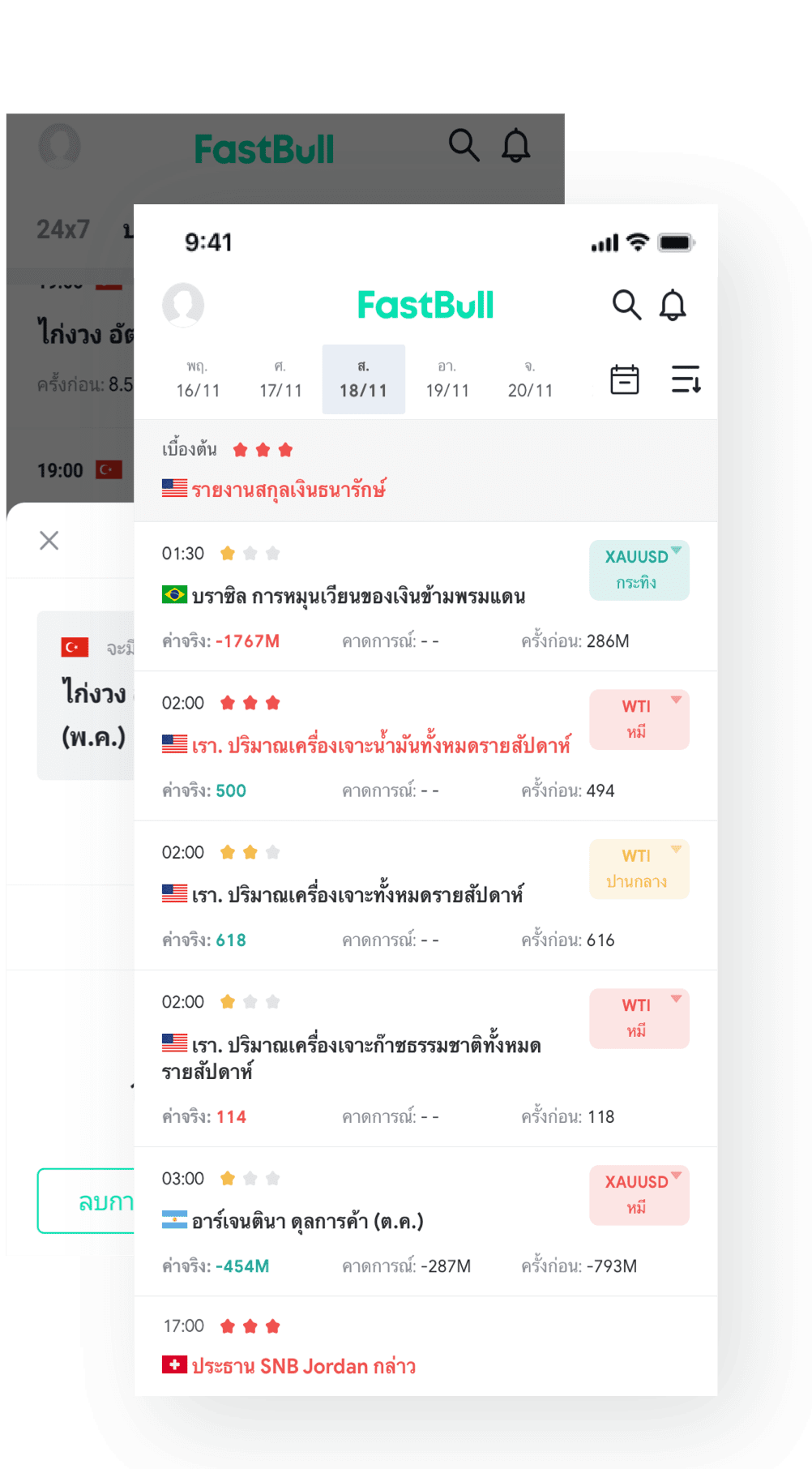Open search from the FastBull header
The height and width of the screenshot is (1469, 812).
[628, 306]
